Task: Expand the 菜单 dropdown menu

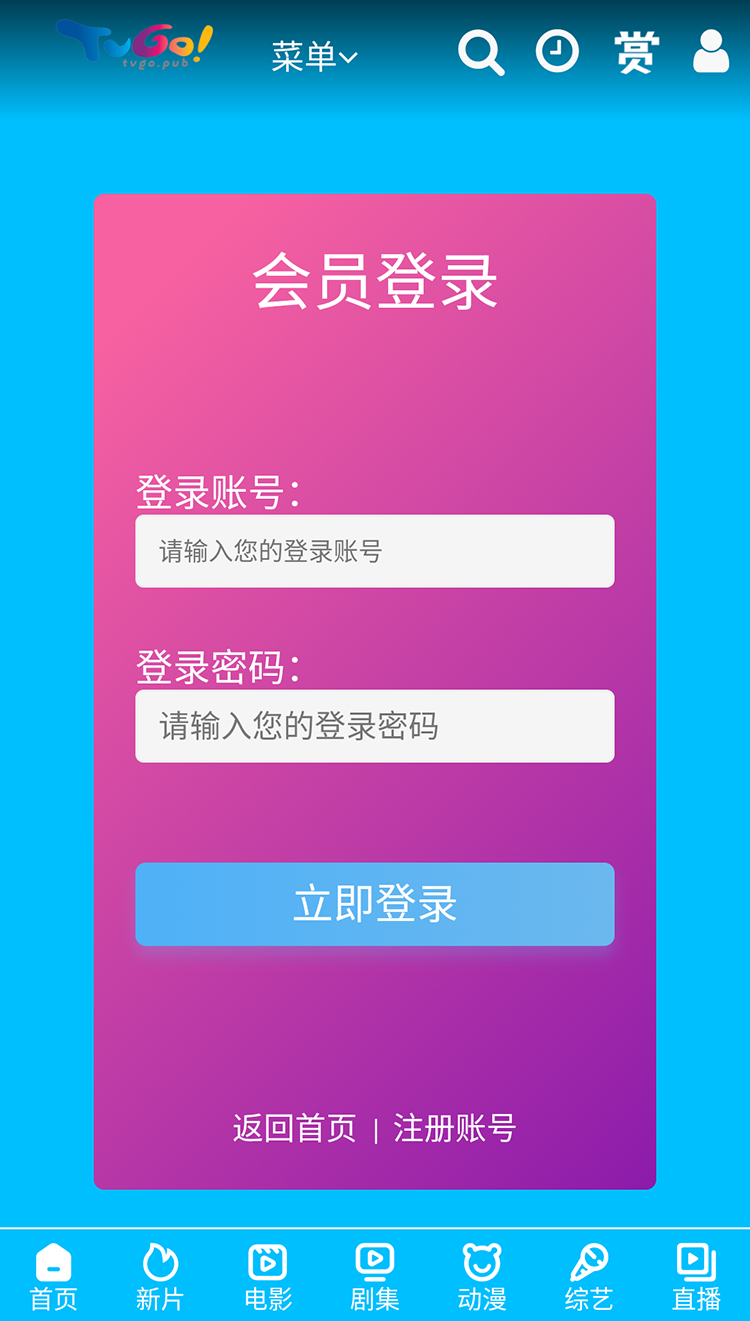Action: pyautogui.click(x=314, y=56)
